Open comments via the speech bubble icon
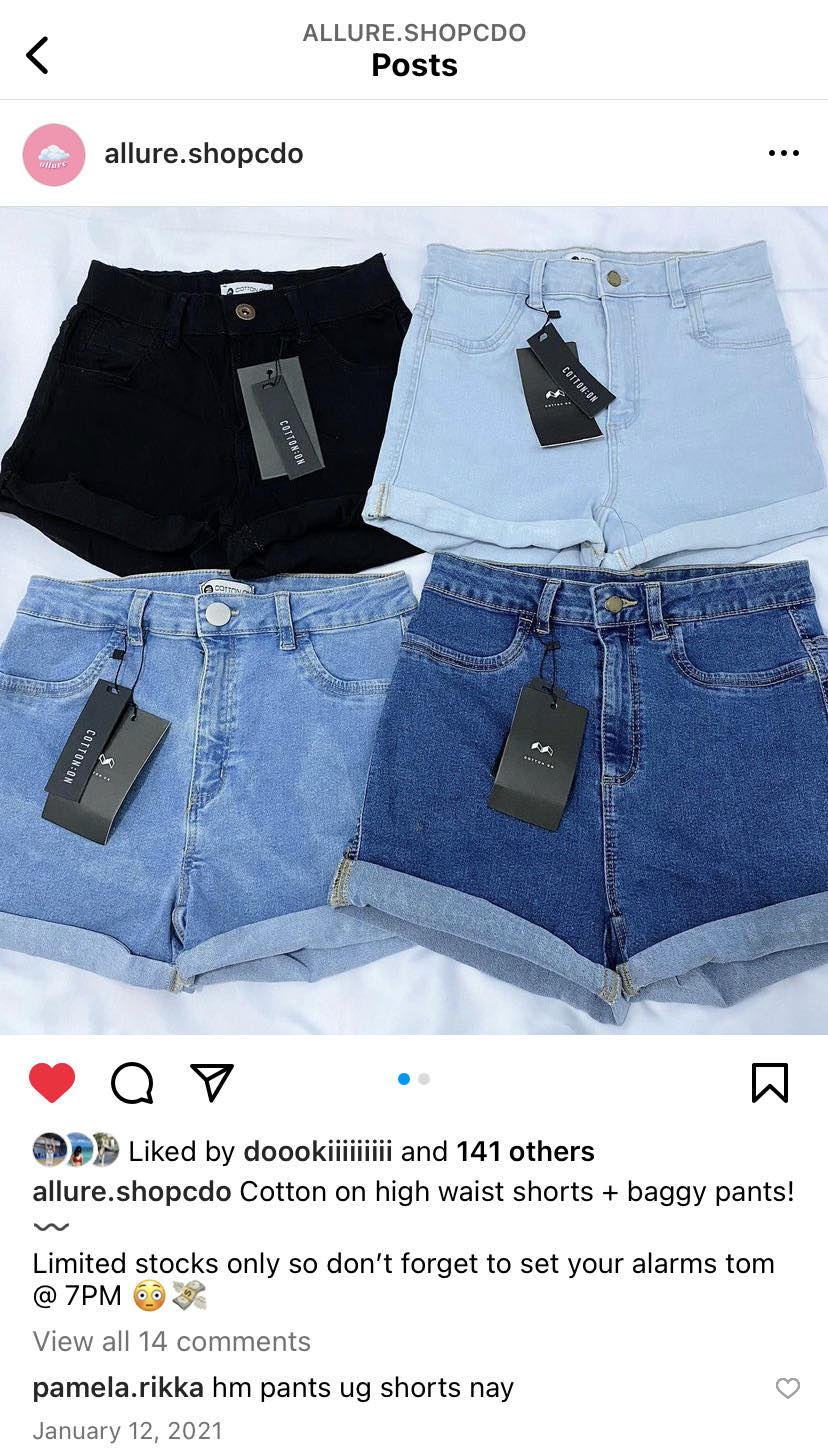 click(132, 1082)
